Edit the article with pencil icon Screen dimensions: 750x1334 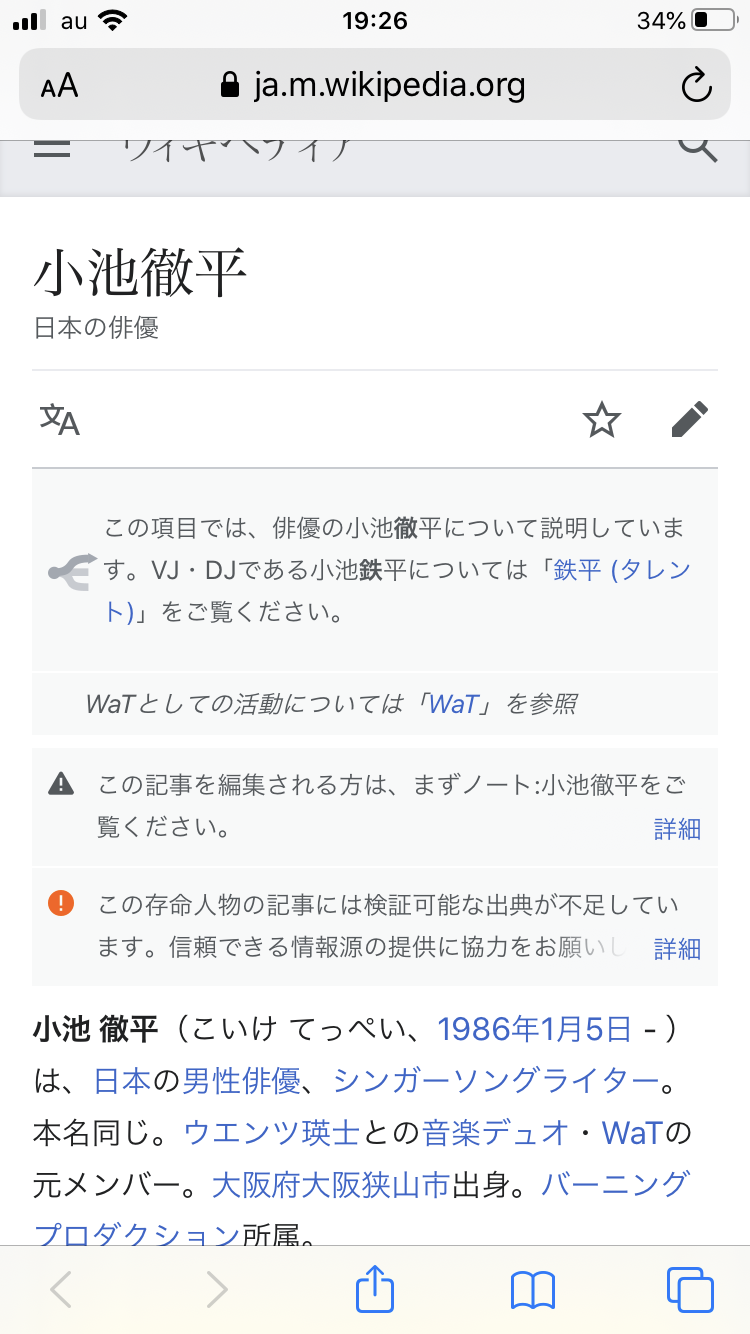(690, 420)
